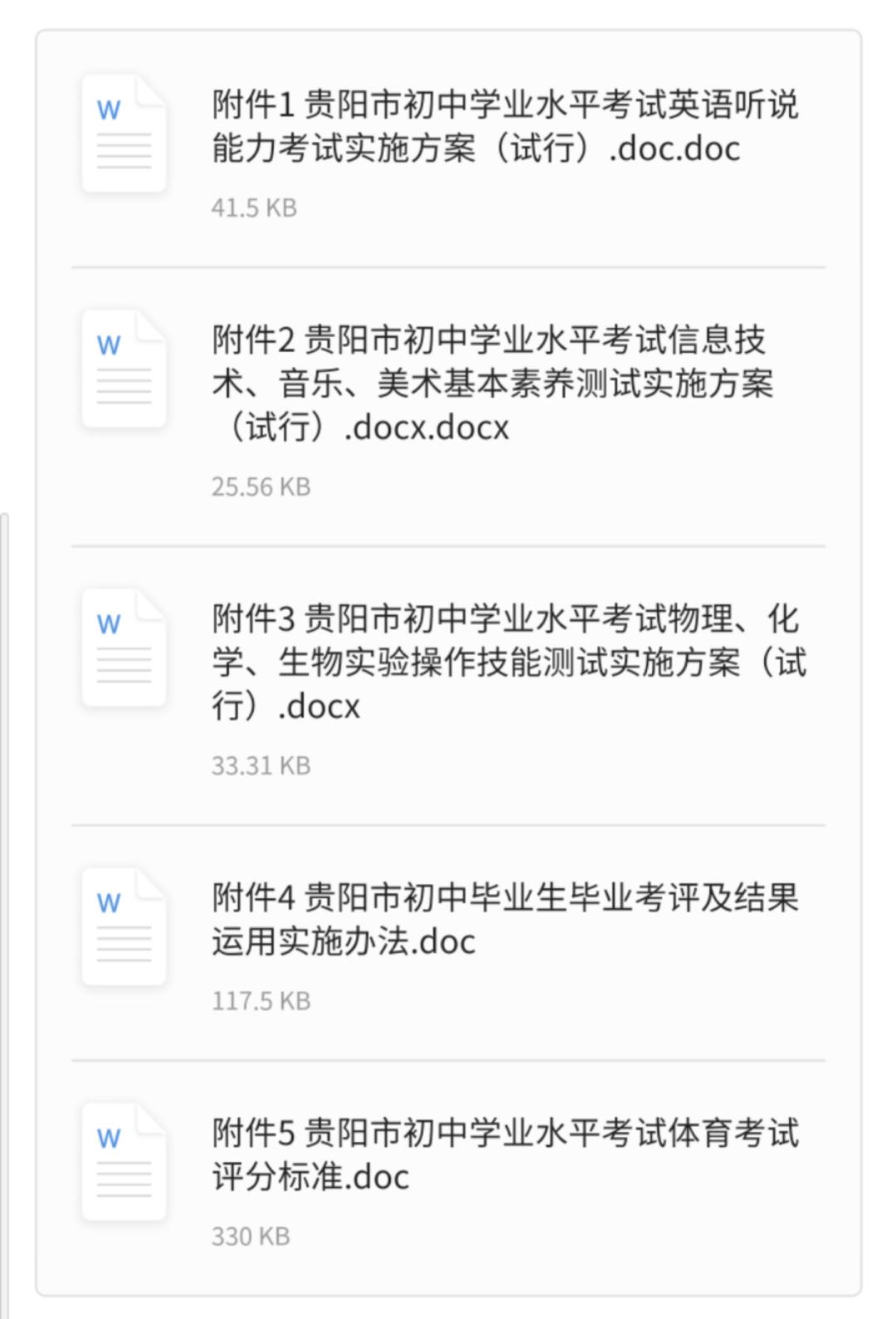Open 附件5 体育考试评分标准 file
The height and width of the screenshot is (1319, 896).
point(504,1155)
